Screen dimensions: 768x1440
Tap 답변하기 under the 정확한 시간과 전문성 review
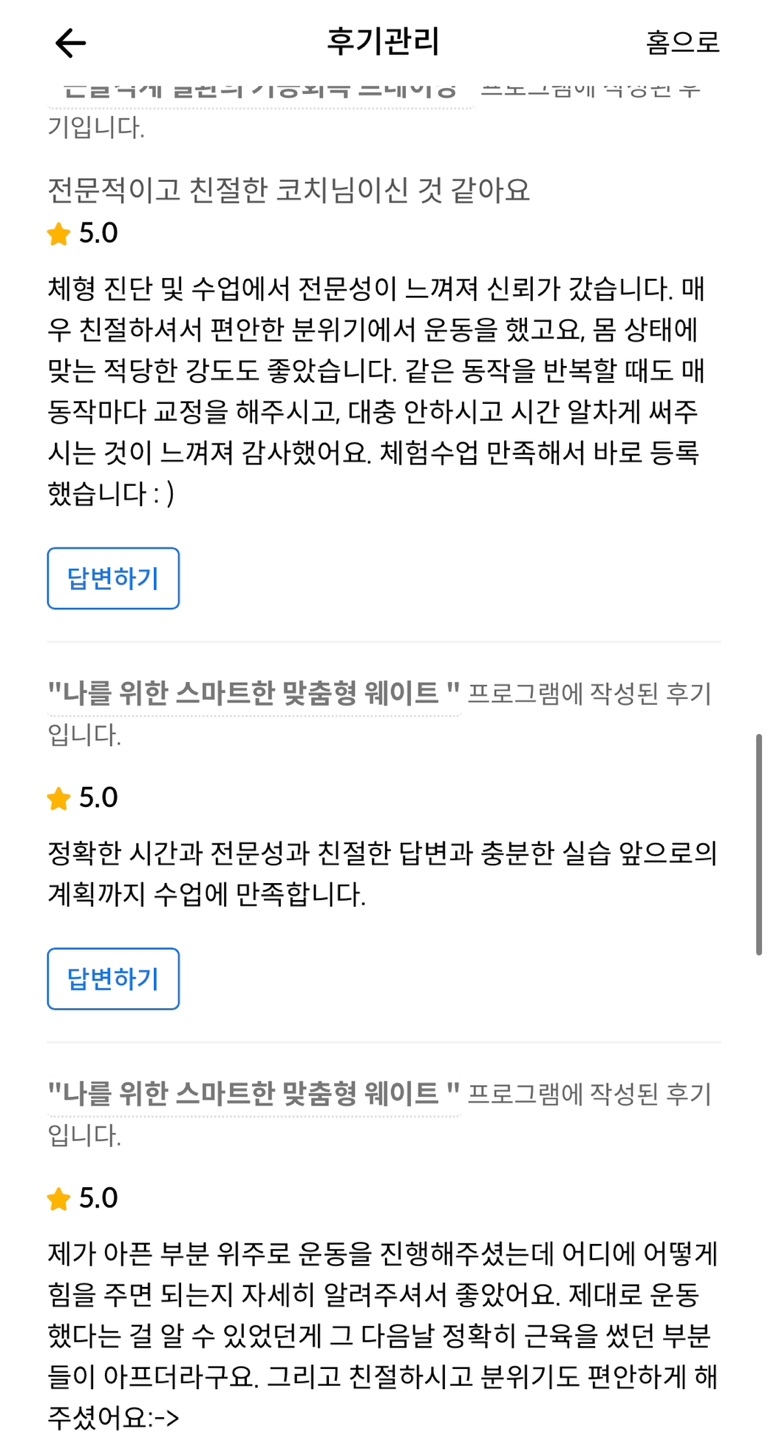click(x=113, y=978)
